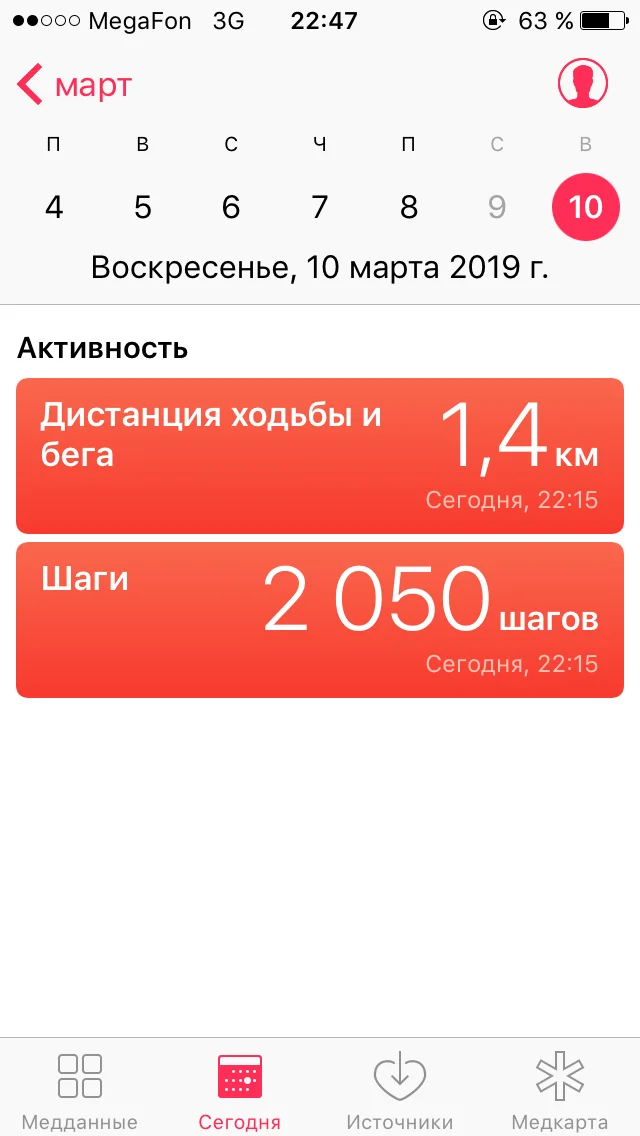Select day 9 in the week row

pos(497,207)
